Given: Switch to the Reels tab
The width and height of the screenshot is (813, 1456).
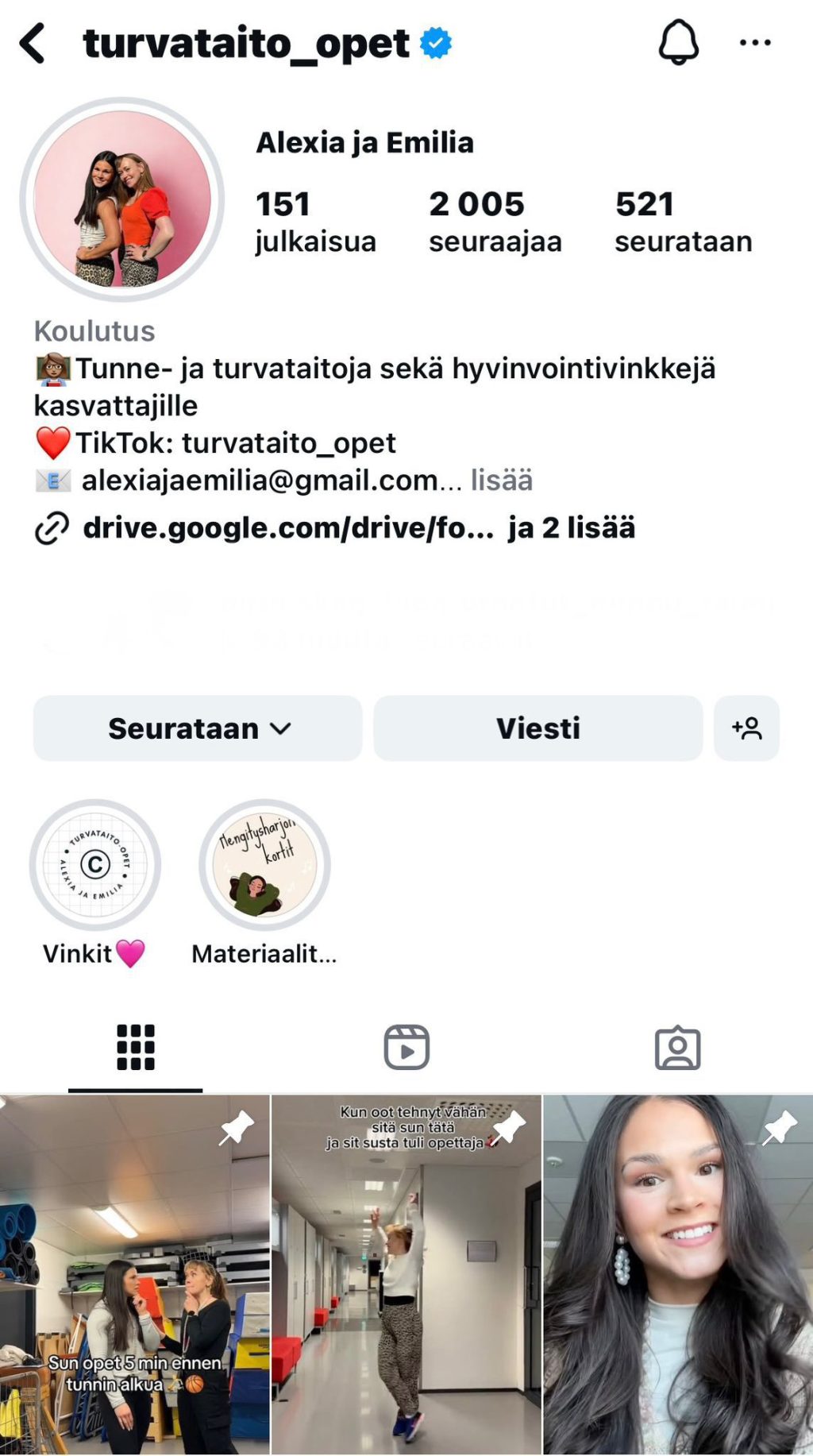Looking at the screenshot, I should (406, 1047).
